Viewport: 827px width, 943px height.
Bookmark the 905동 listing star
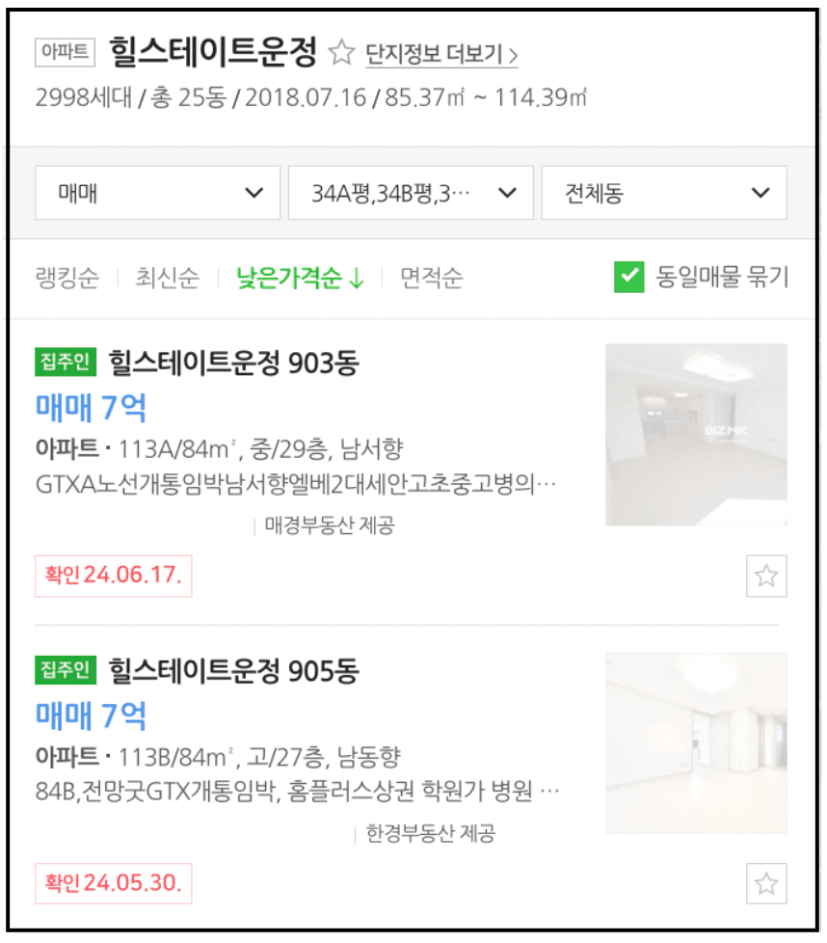pyautogui.click(x=766, y=884)
